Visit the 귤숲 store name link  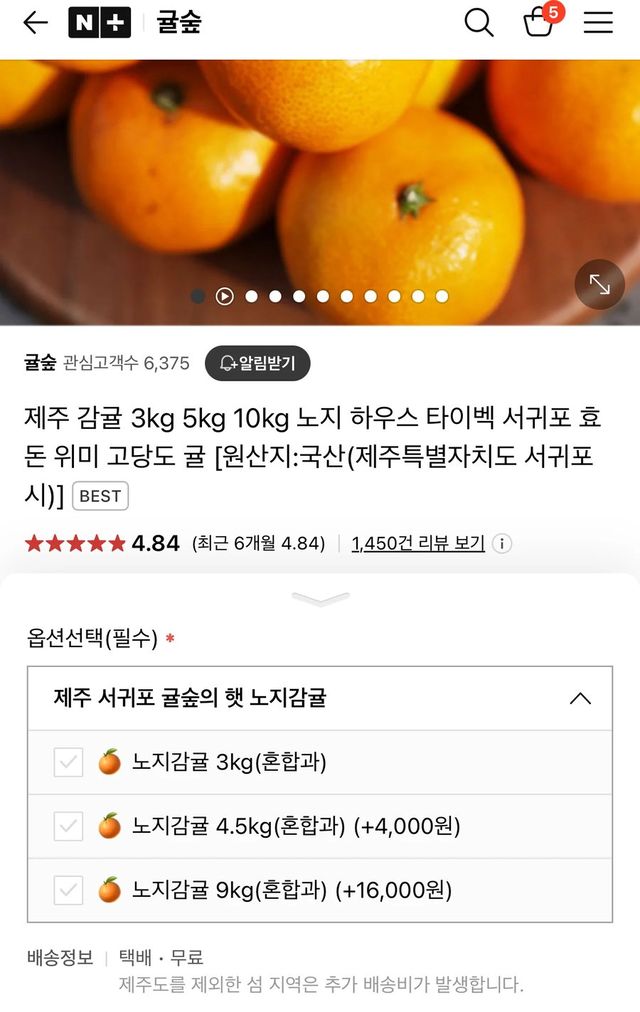[40, 363]
